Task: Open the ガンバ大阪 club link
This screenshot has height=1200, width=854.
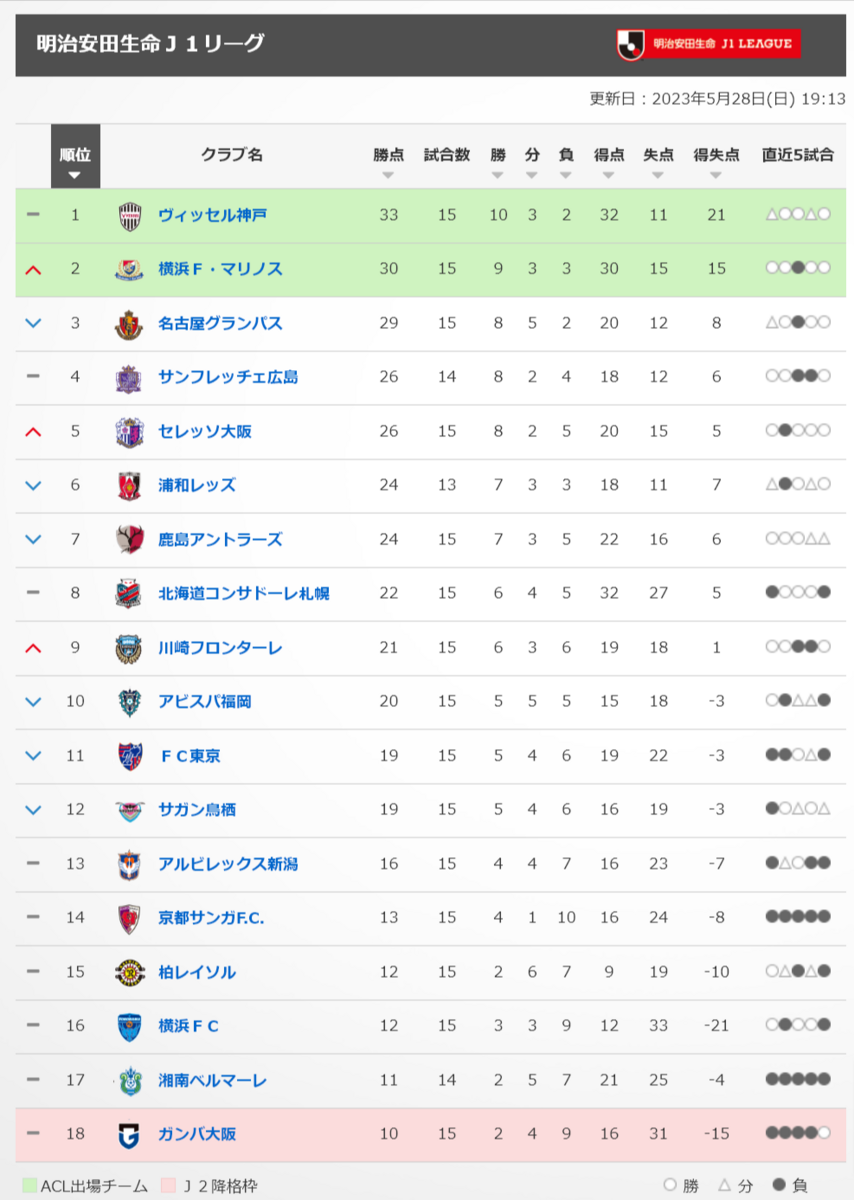Action: coord(197,1134)
